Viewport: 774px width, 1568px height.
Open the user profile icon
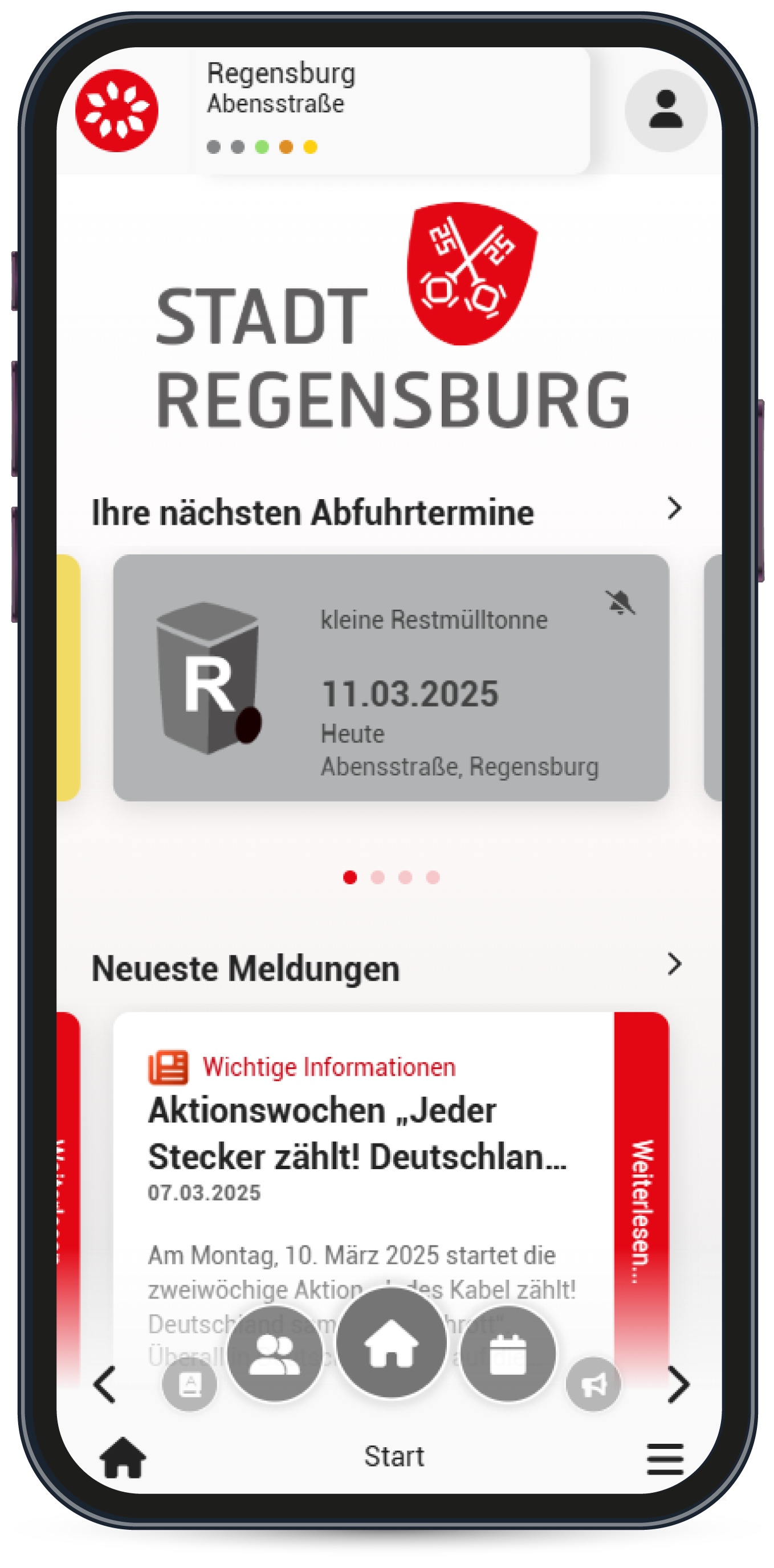(x=665, y=109)
